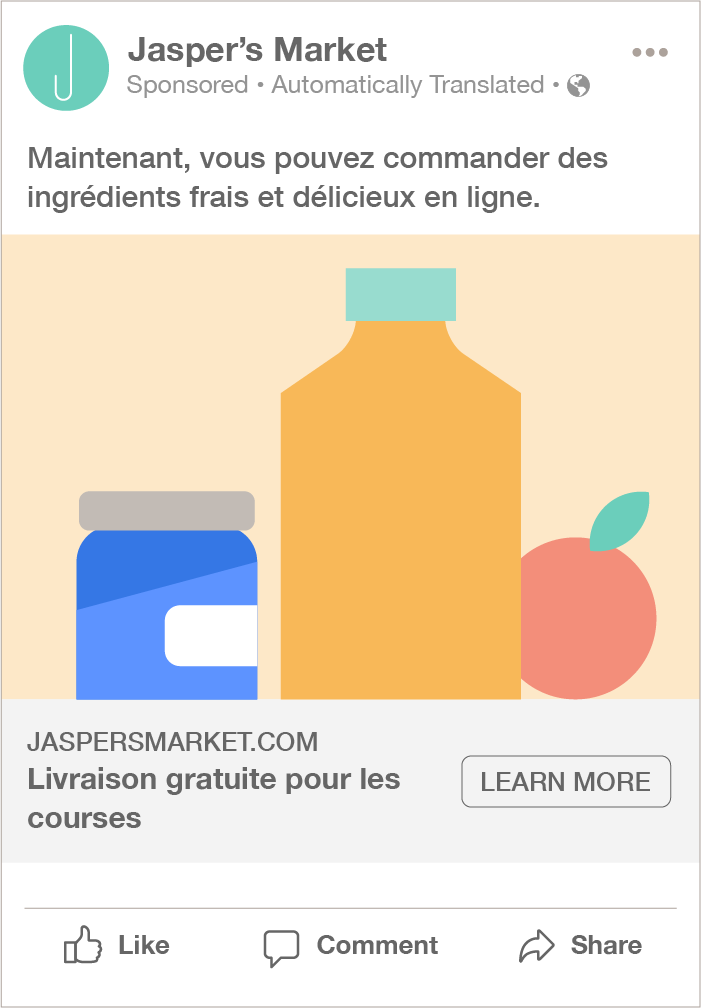Open the ad image with groceries
The width and height of the screenshot is (701, 1008).
click(x=350, y=466)
